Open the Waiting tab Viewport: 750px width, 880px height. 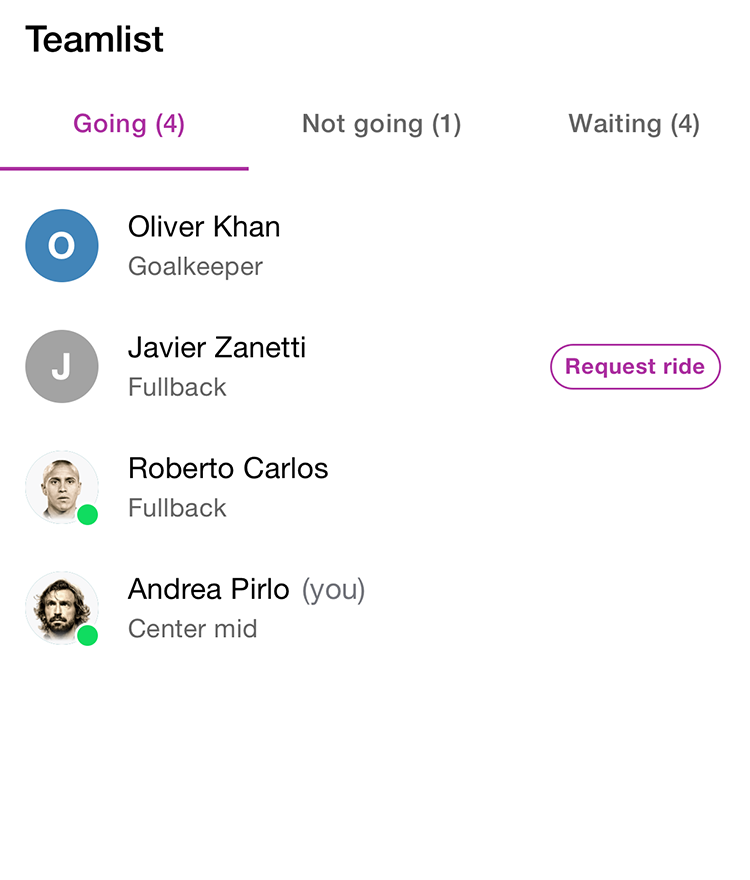coord(633,124)
